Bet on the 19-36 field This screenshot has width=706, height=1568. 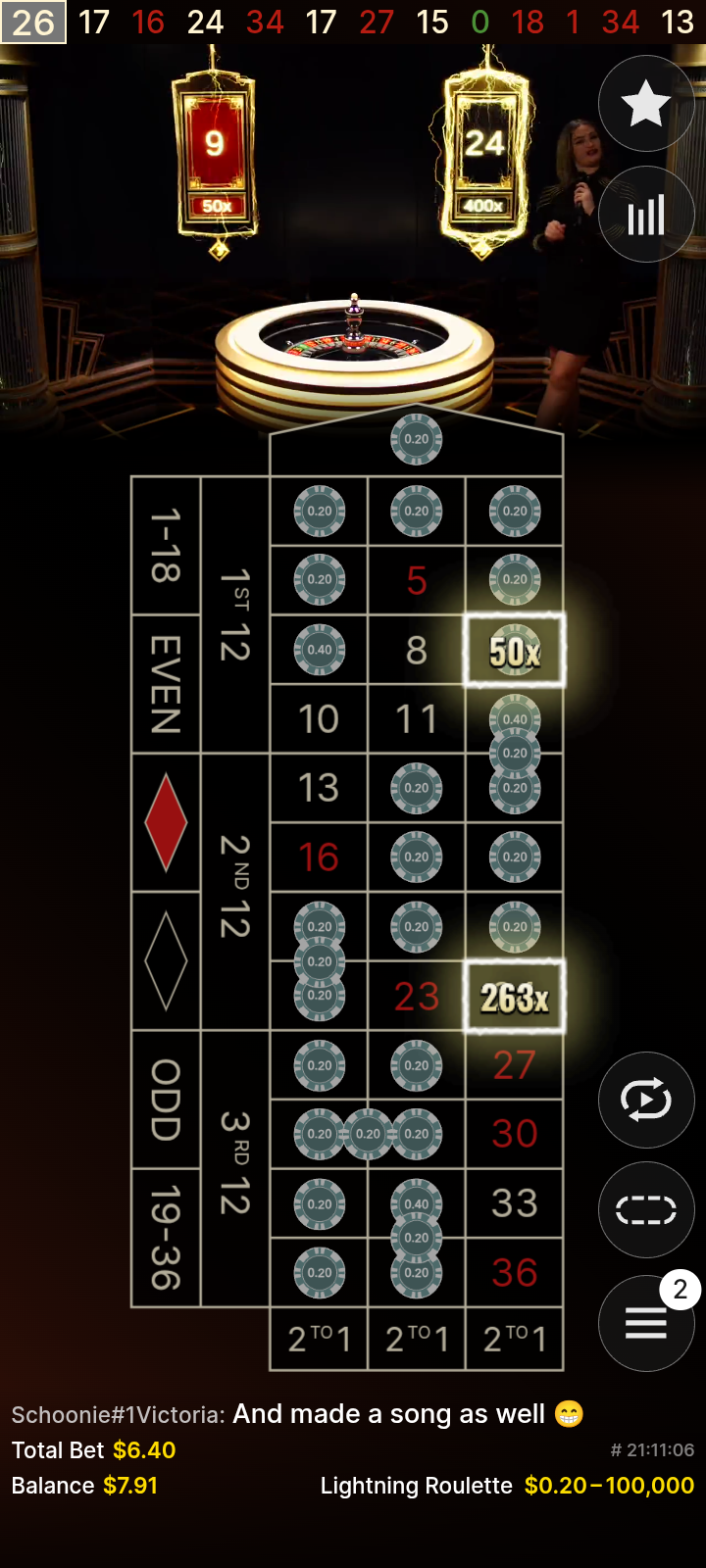166,1238
